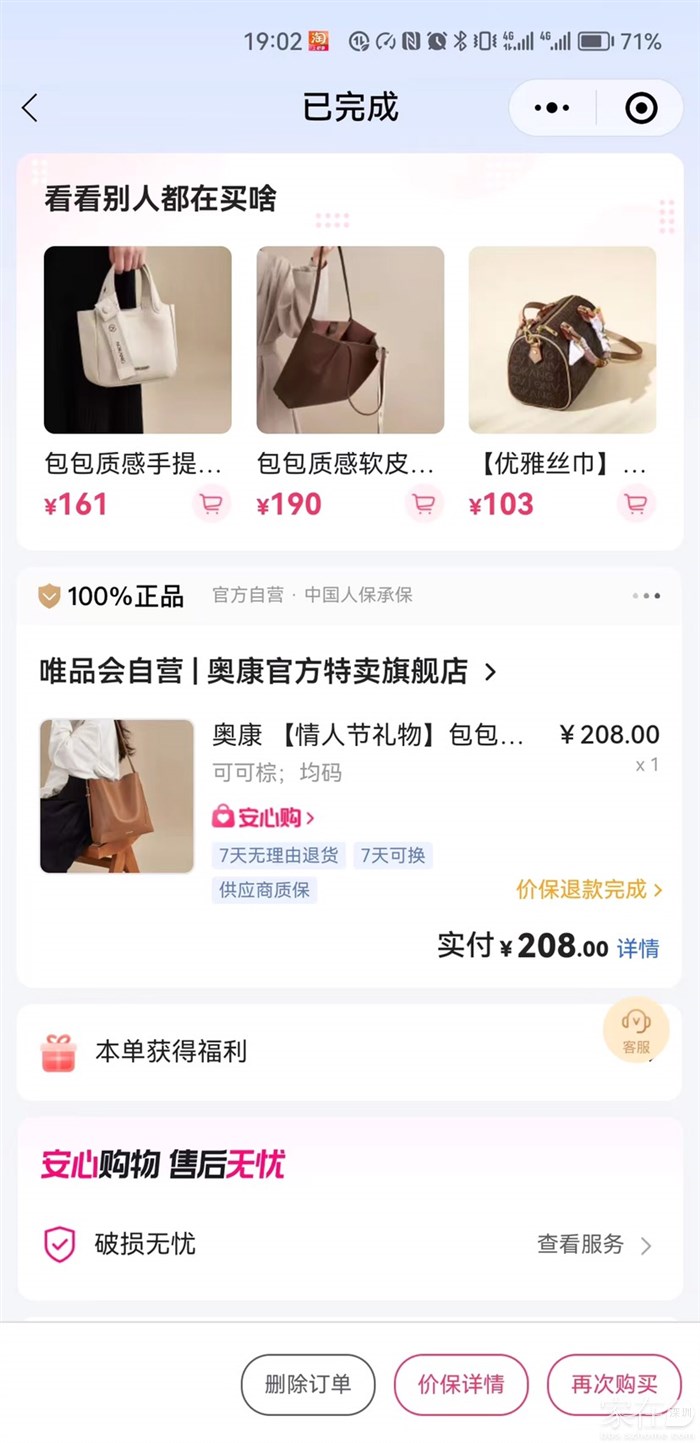This screenshot has width=700, height=1443.
Task: Add the ¥190 bag to cart
Action: click(424, 504)
